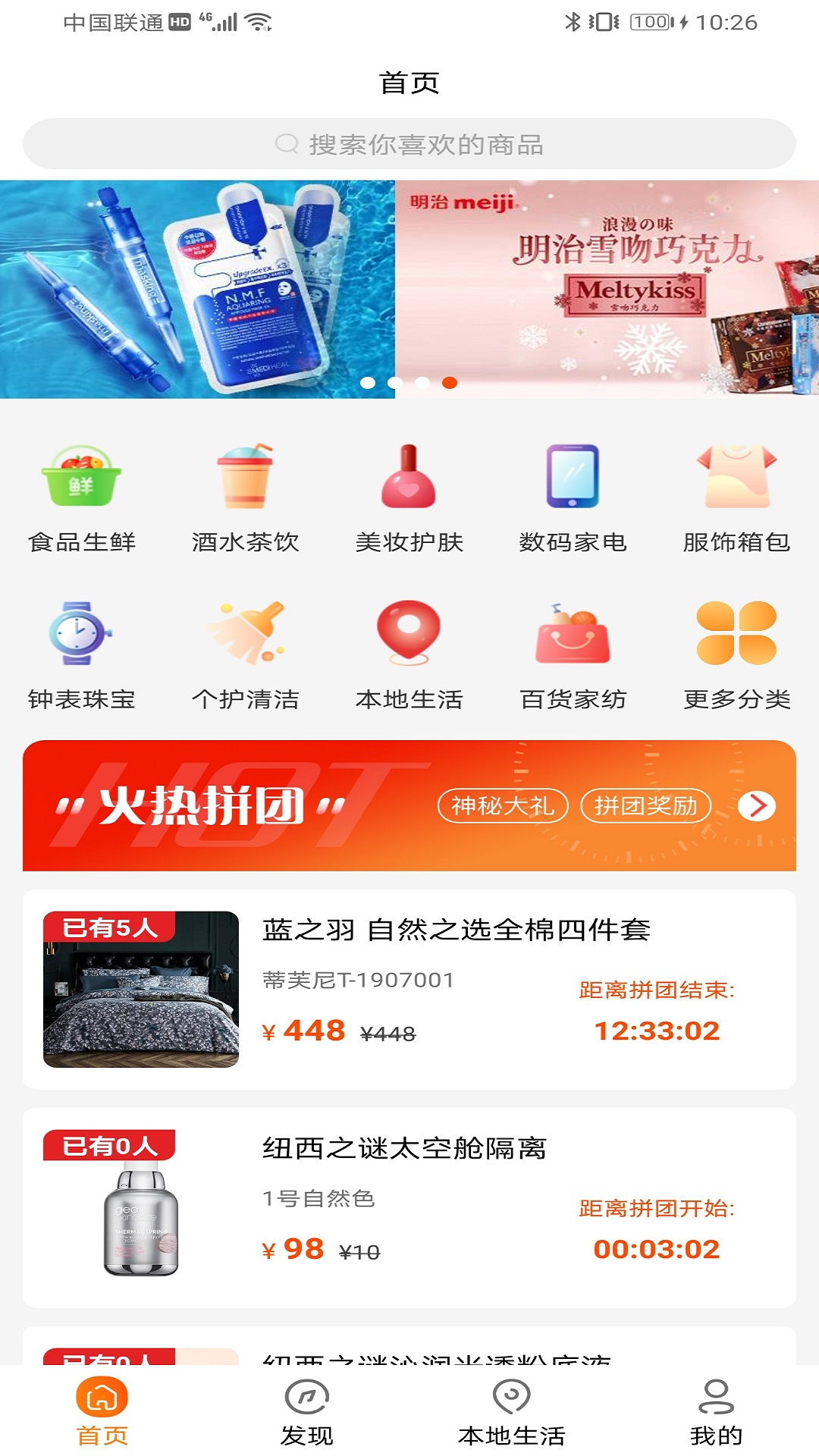The image size is (819, 1456).
Task: Tap the 百货家纺 shopping bag icon
Action: (573, 641)
